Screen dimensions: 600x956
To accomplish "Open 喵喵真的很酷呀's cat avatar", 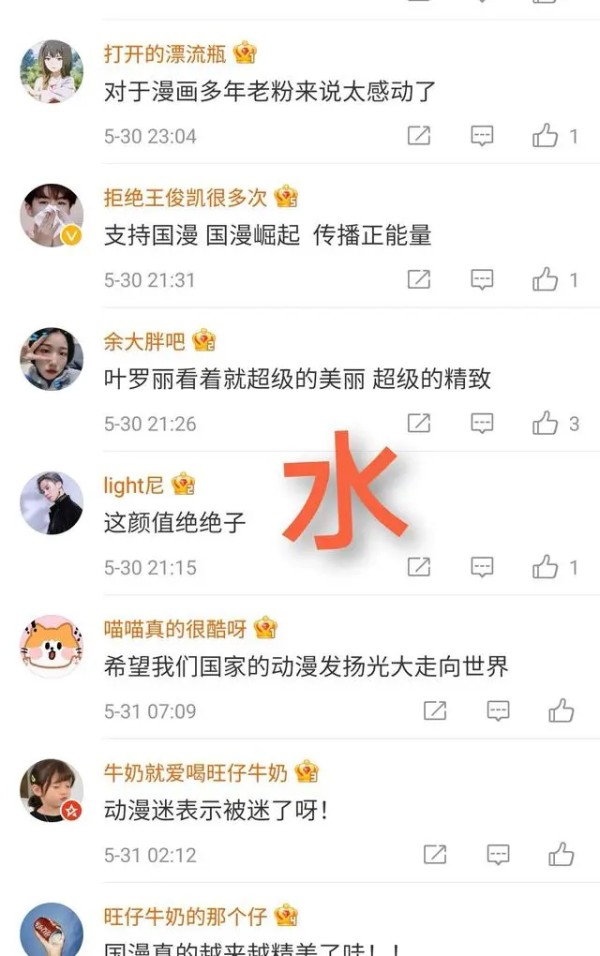I will coord(51,646).
